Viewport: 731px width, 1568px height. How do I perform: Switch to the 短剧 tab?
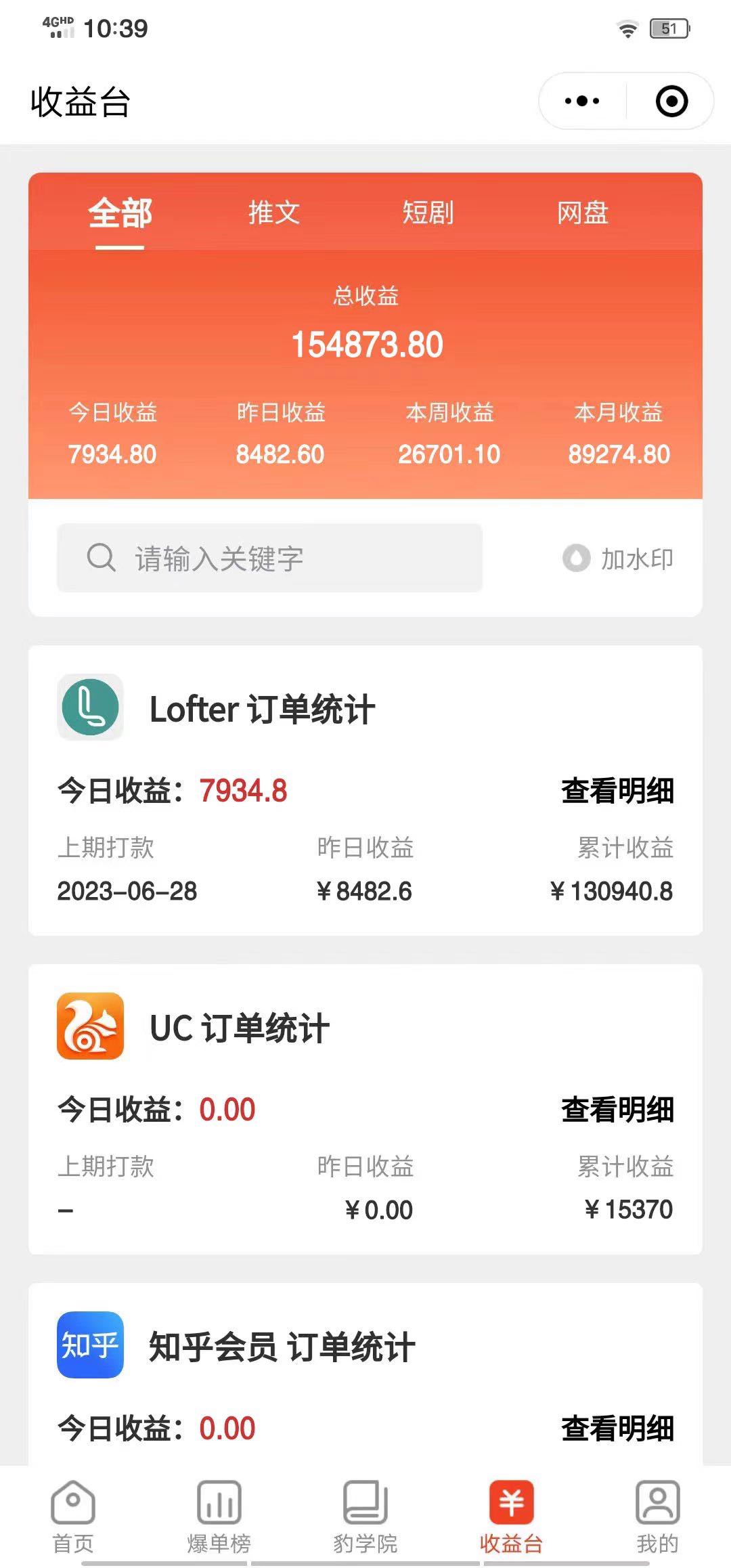[428, 213]
